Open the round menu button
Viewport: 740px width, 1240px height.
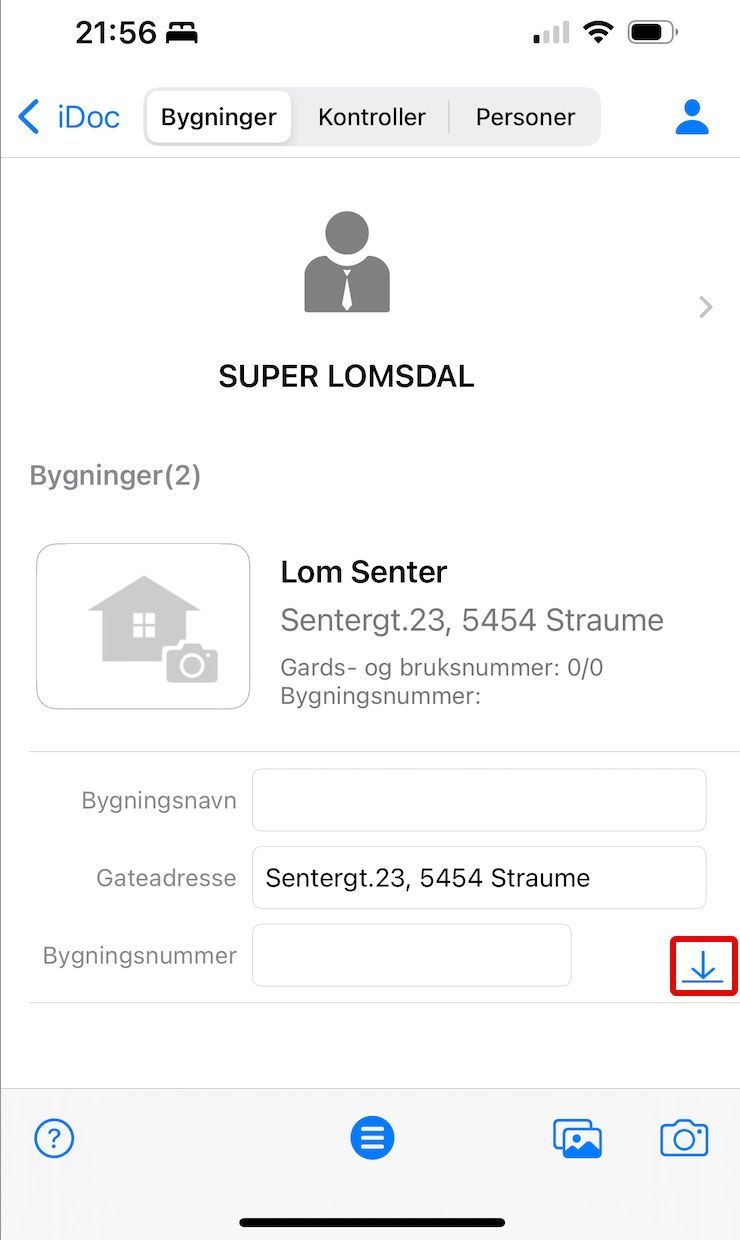[x=372, y=1138]
